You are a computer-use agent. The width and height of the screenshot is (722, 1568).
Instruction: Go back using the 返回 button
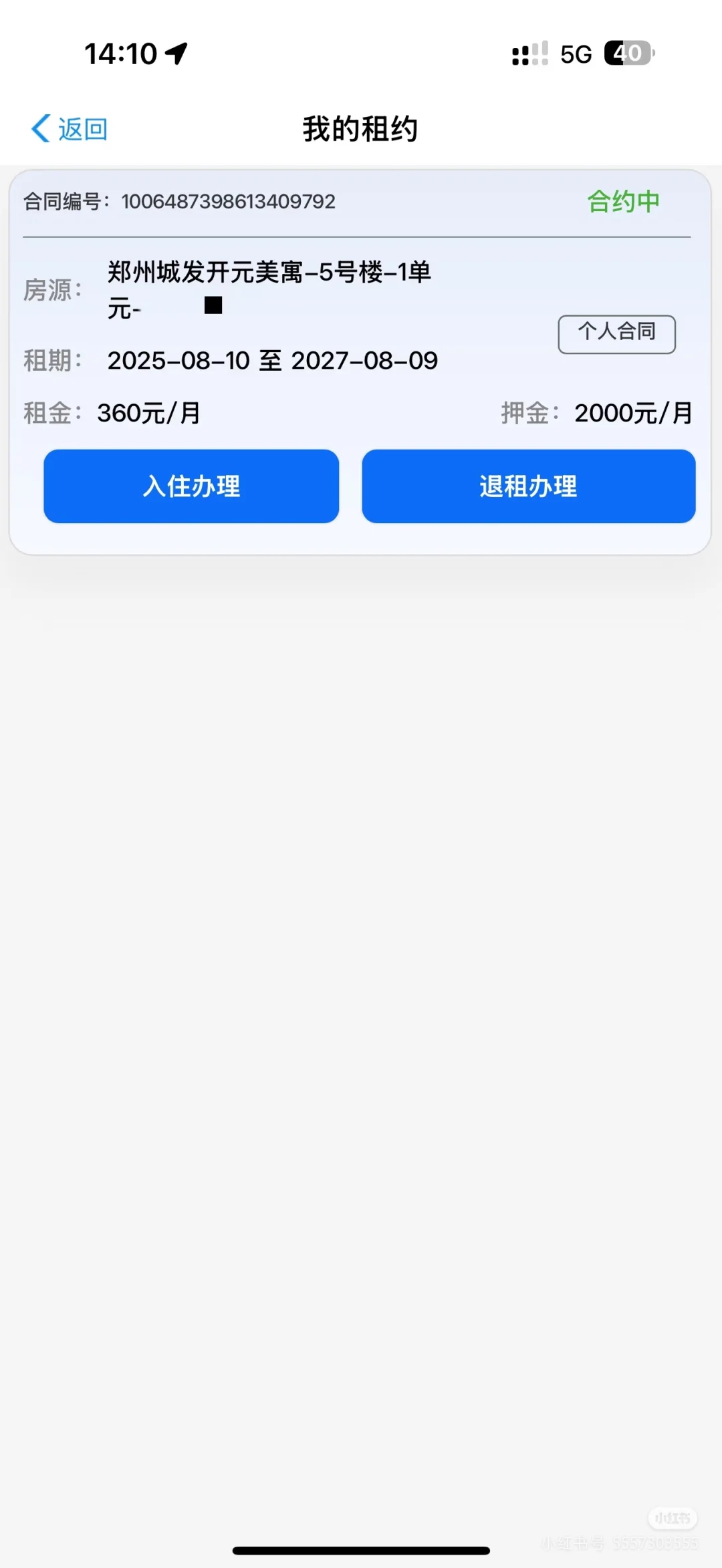point(70,129)
